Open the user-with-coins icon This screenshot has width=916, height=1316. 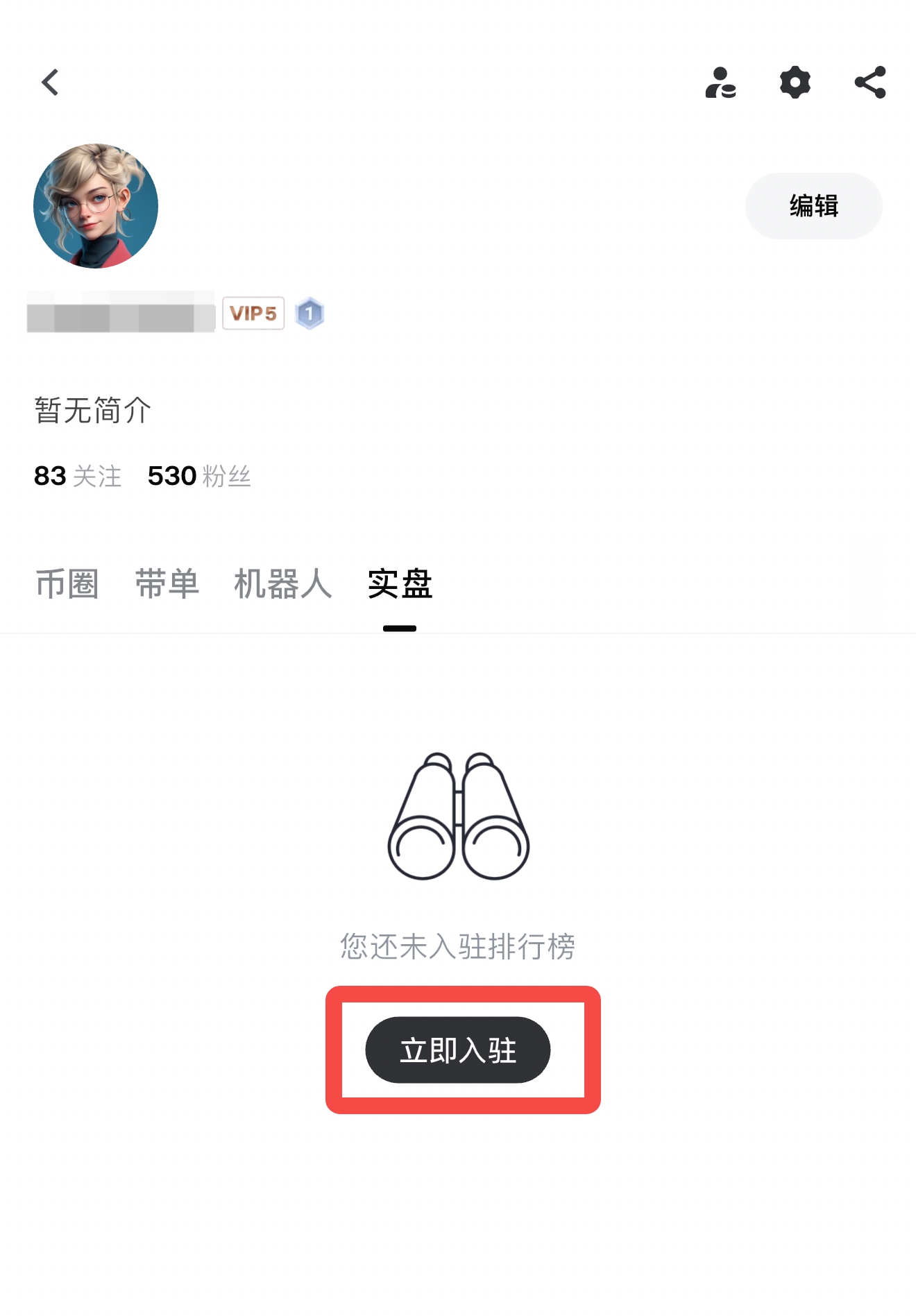pyautogui.click(x=720, y=83)
